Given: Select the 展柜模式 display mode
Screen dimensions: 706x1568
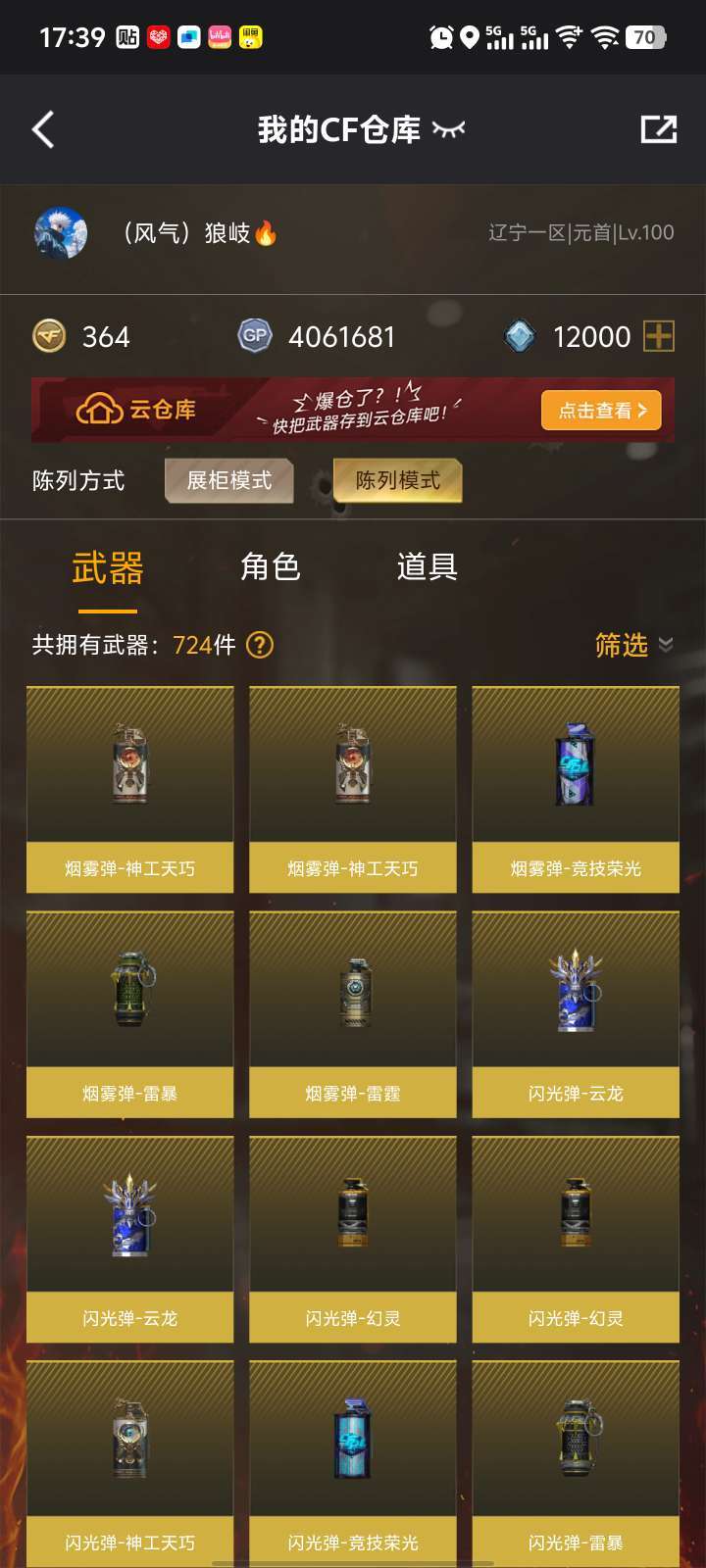Looking at the screenshot, I should click(229, 480).
